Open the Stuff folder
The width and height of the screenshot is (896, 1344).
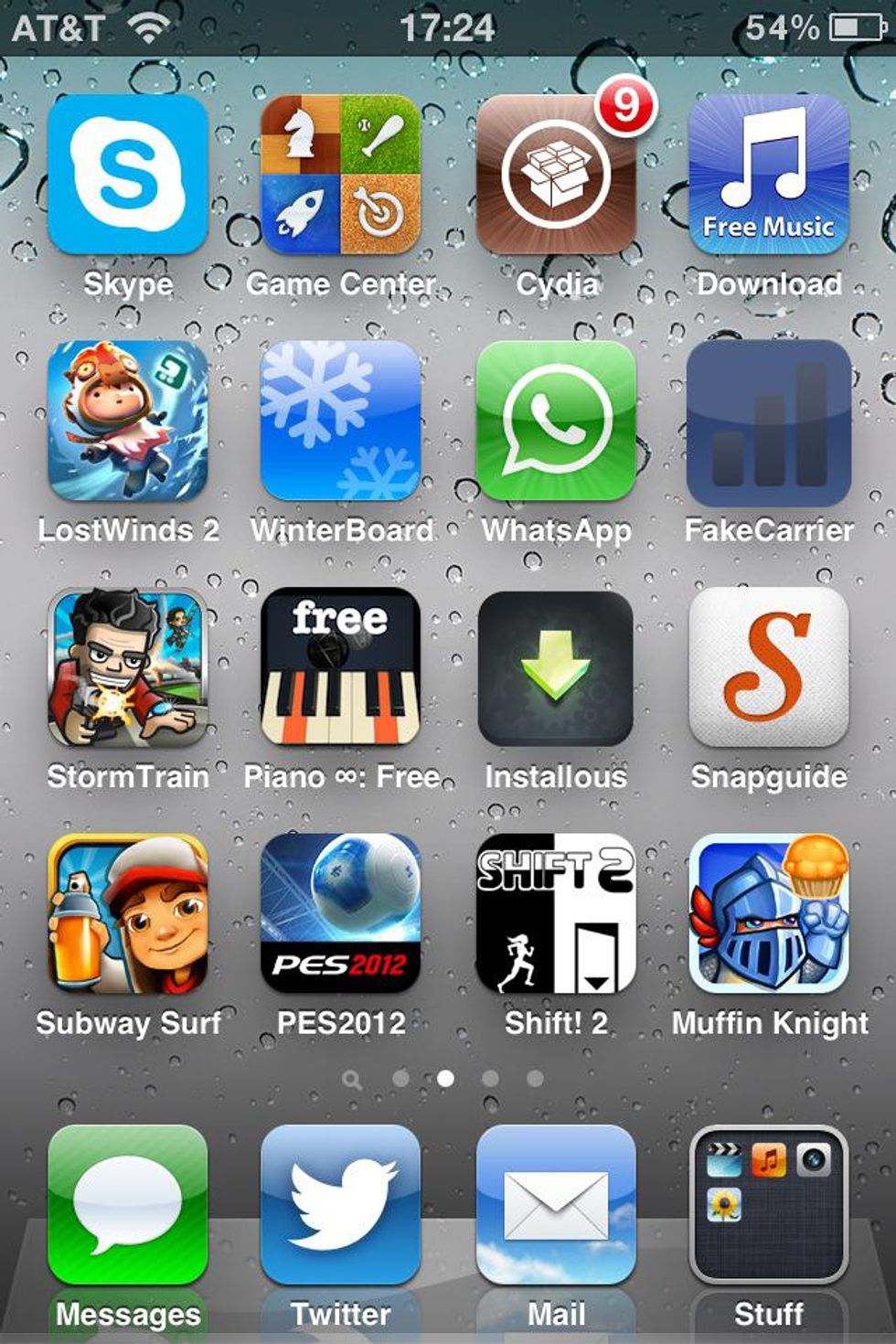[768, 1205]
